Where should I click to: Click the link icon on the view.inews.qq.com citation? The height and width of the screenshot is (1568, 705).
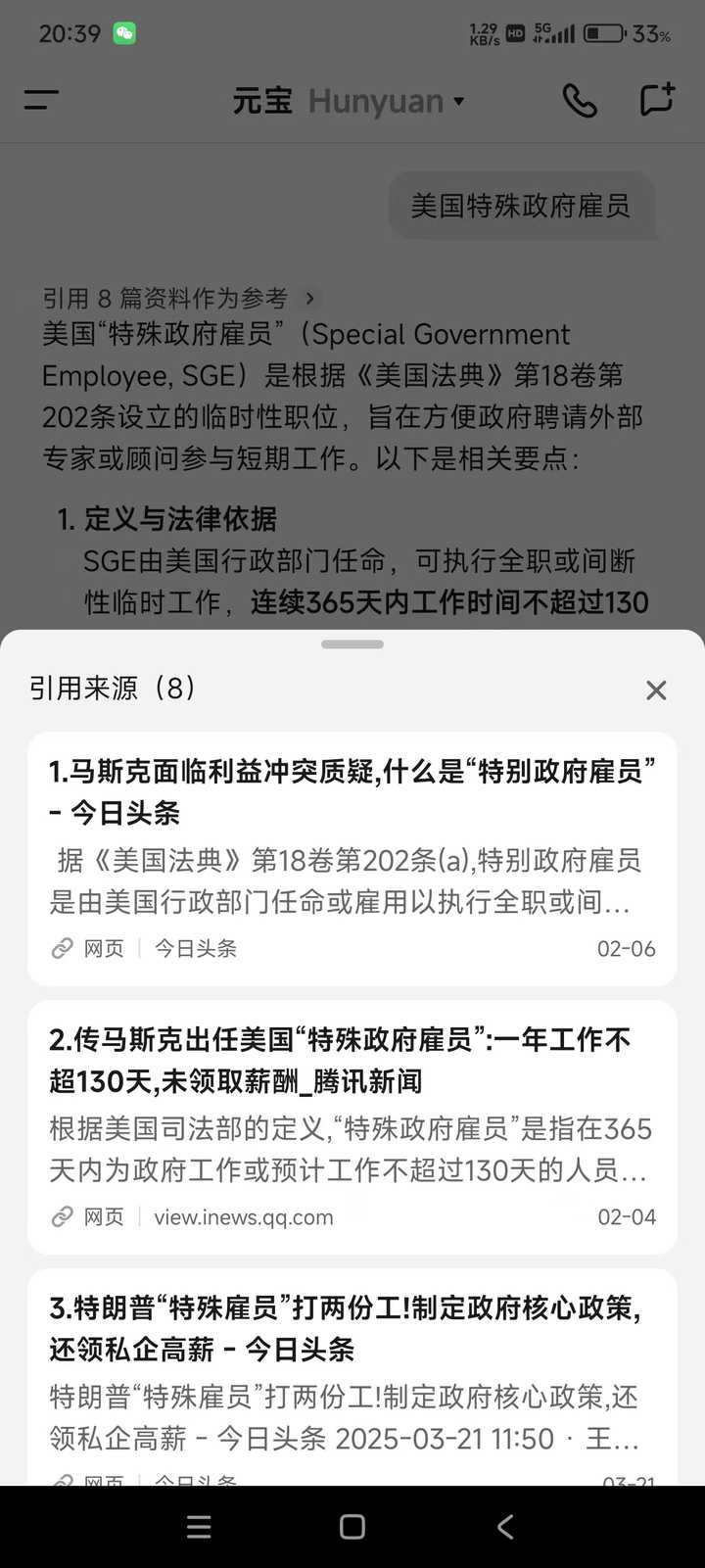pyautogui.click(x=61, y=1217)
